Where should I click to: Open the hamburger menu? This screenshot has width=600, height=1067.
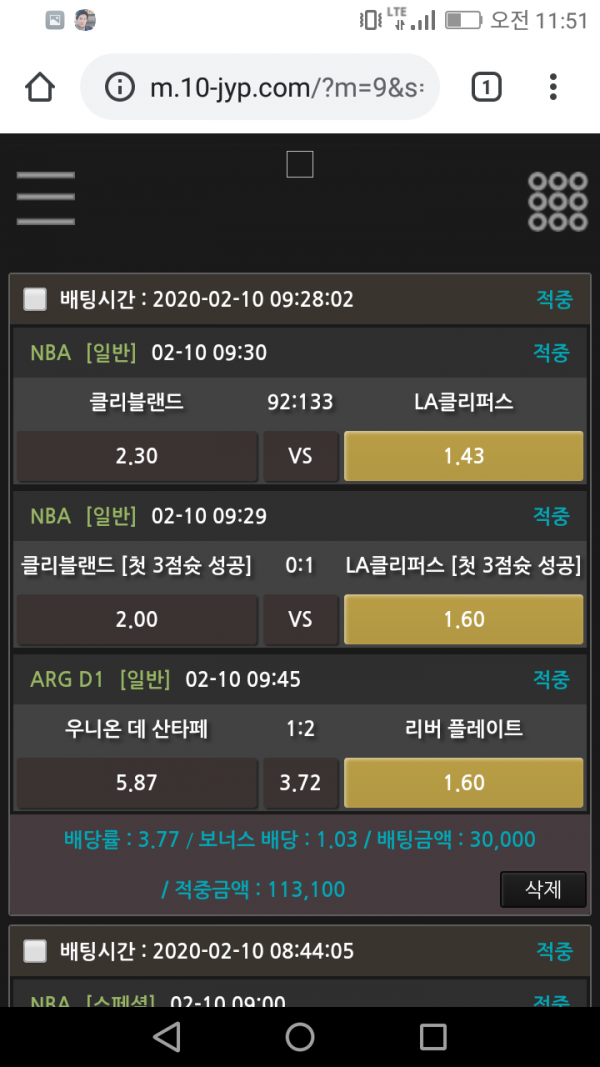pyautogui.click(x=46, y=197)
